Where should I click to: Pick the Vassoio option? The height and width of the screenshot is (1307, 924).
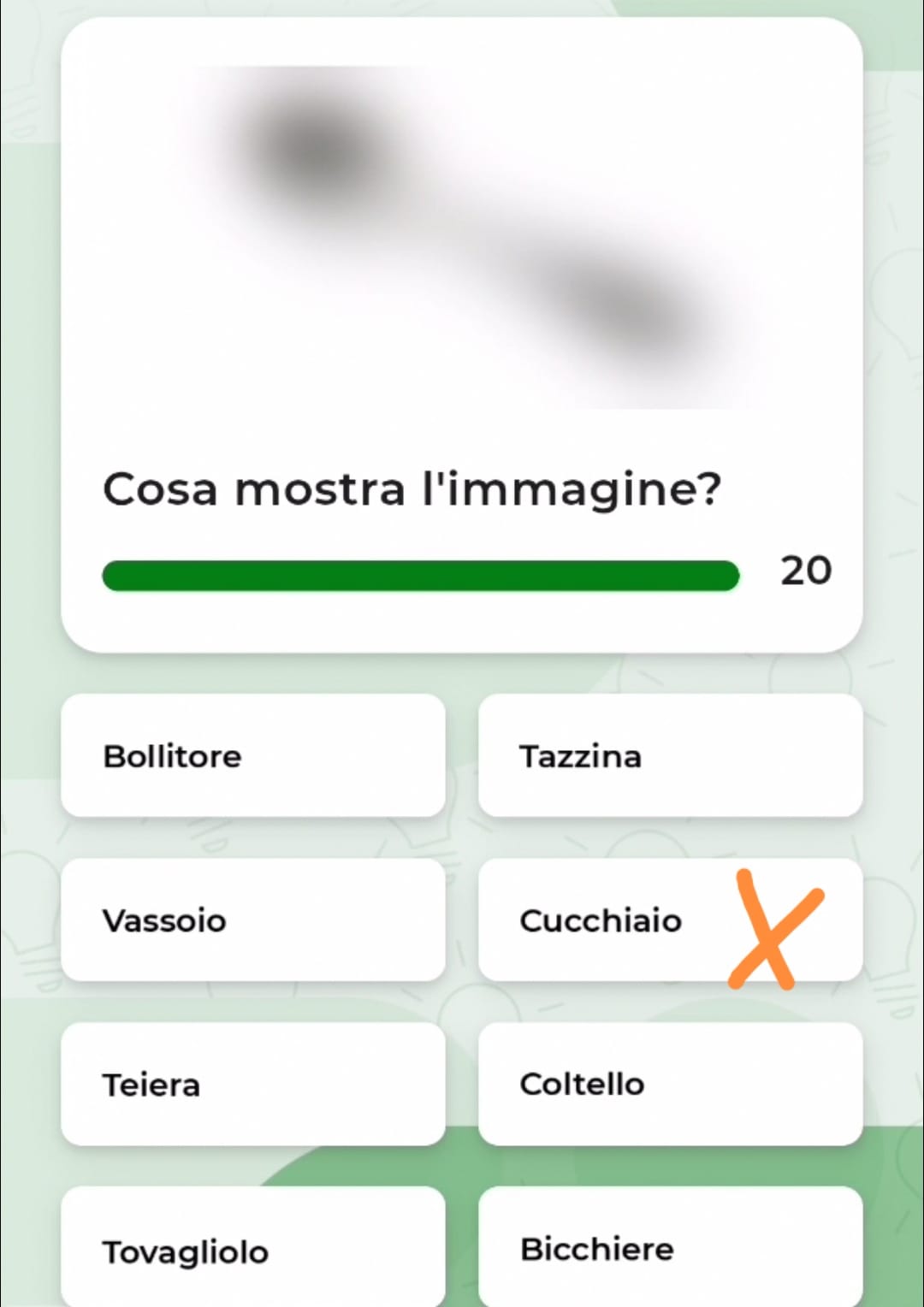pos(252,920)
